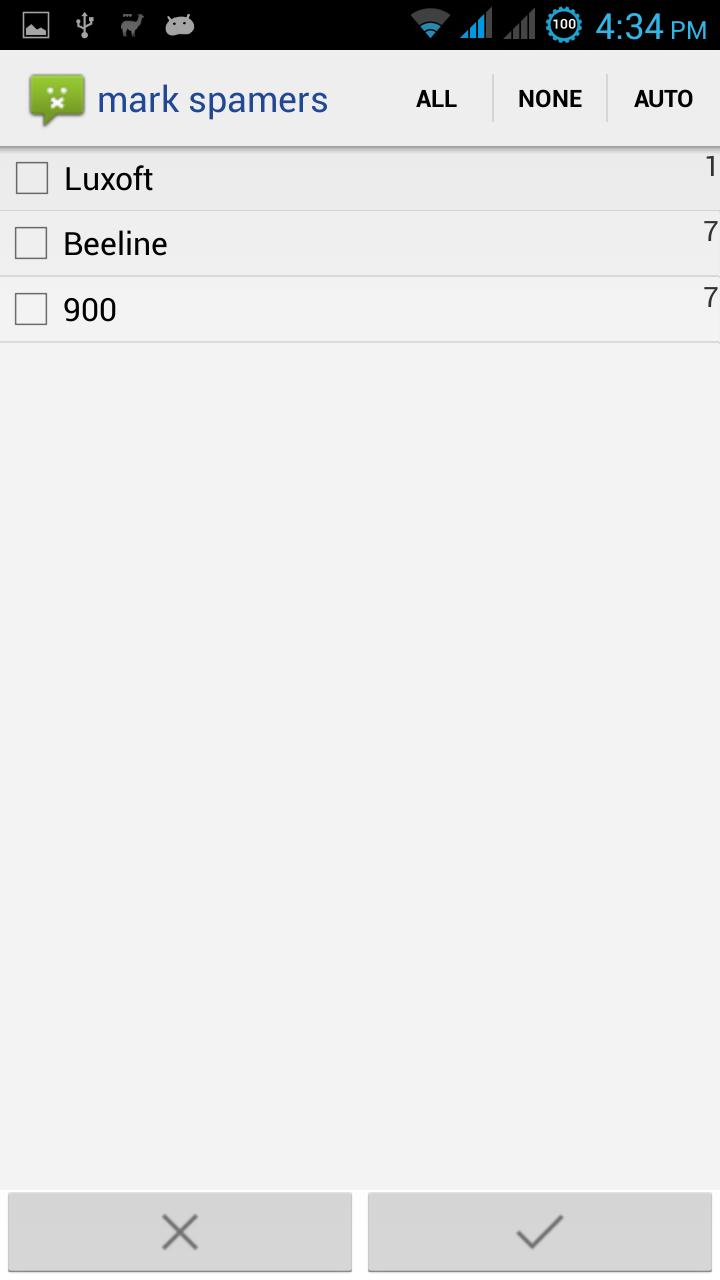The image size is (720, 1280).
Task: Select all senders with ALL
Action: click(x=436, y=99)
